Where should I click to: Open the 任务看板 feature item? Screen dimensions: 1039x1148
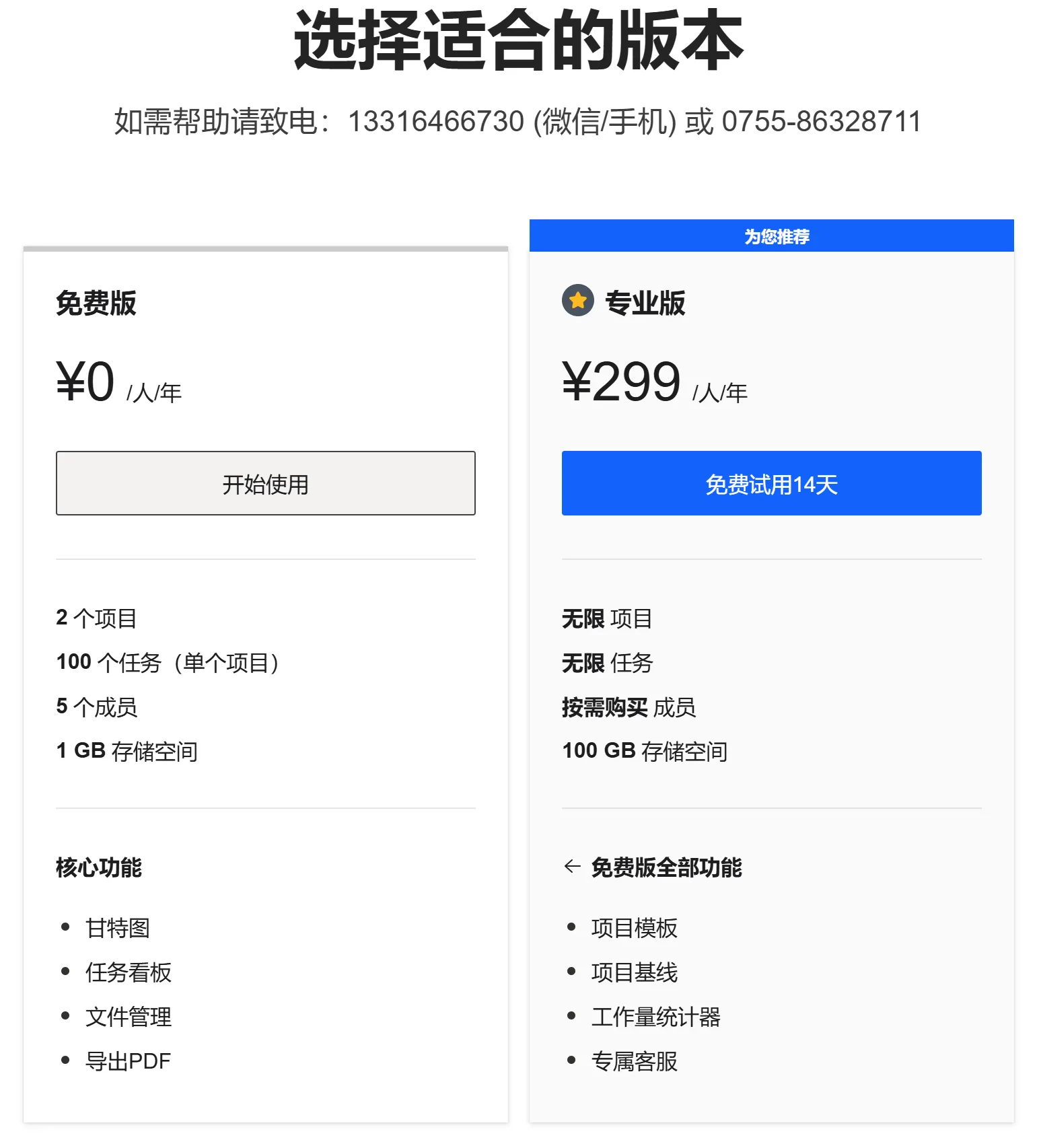point(128,972)
